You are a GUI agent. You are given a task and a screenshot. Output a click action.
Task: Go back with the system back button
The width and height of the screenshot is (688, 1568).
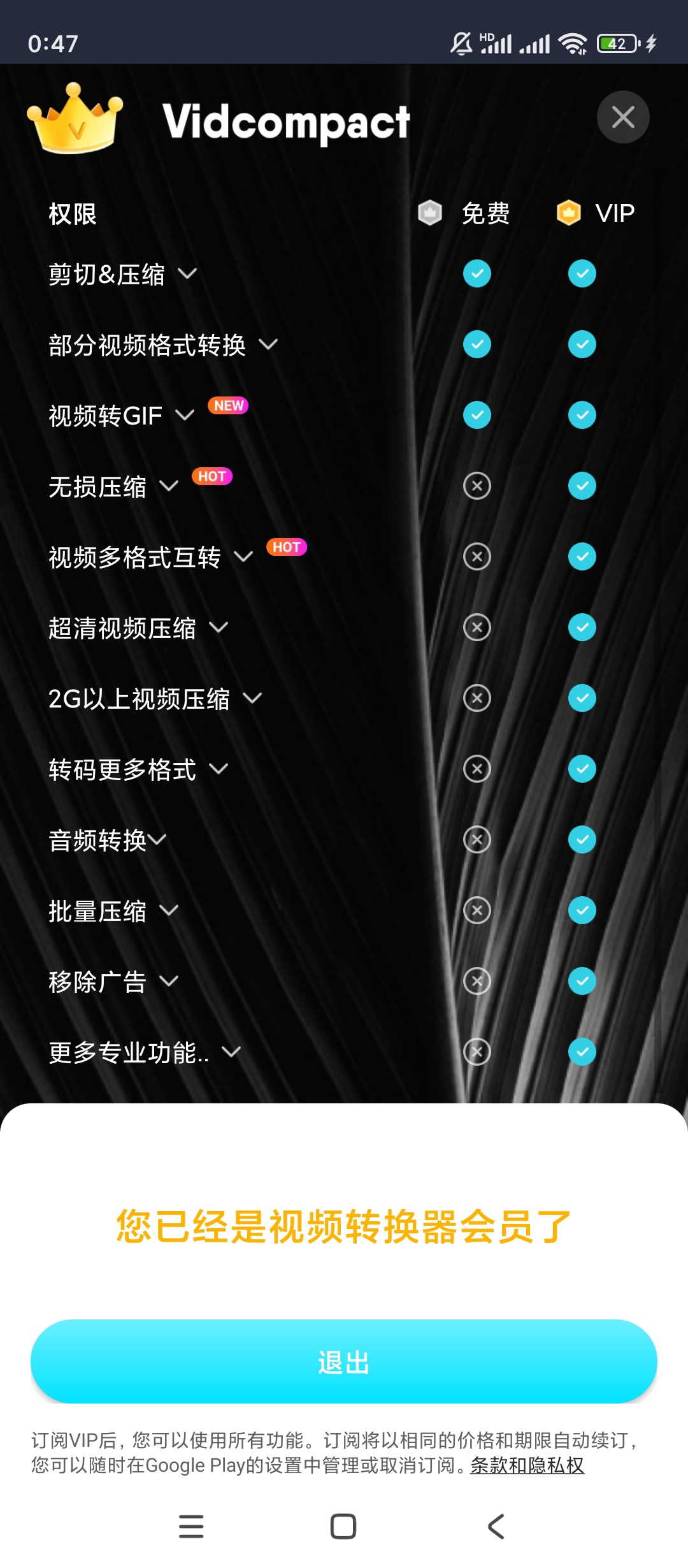496,1527
